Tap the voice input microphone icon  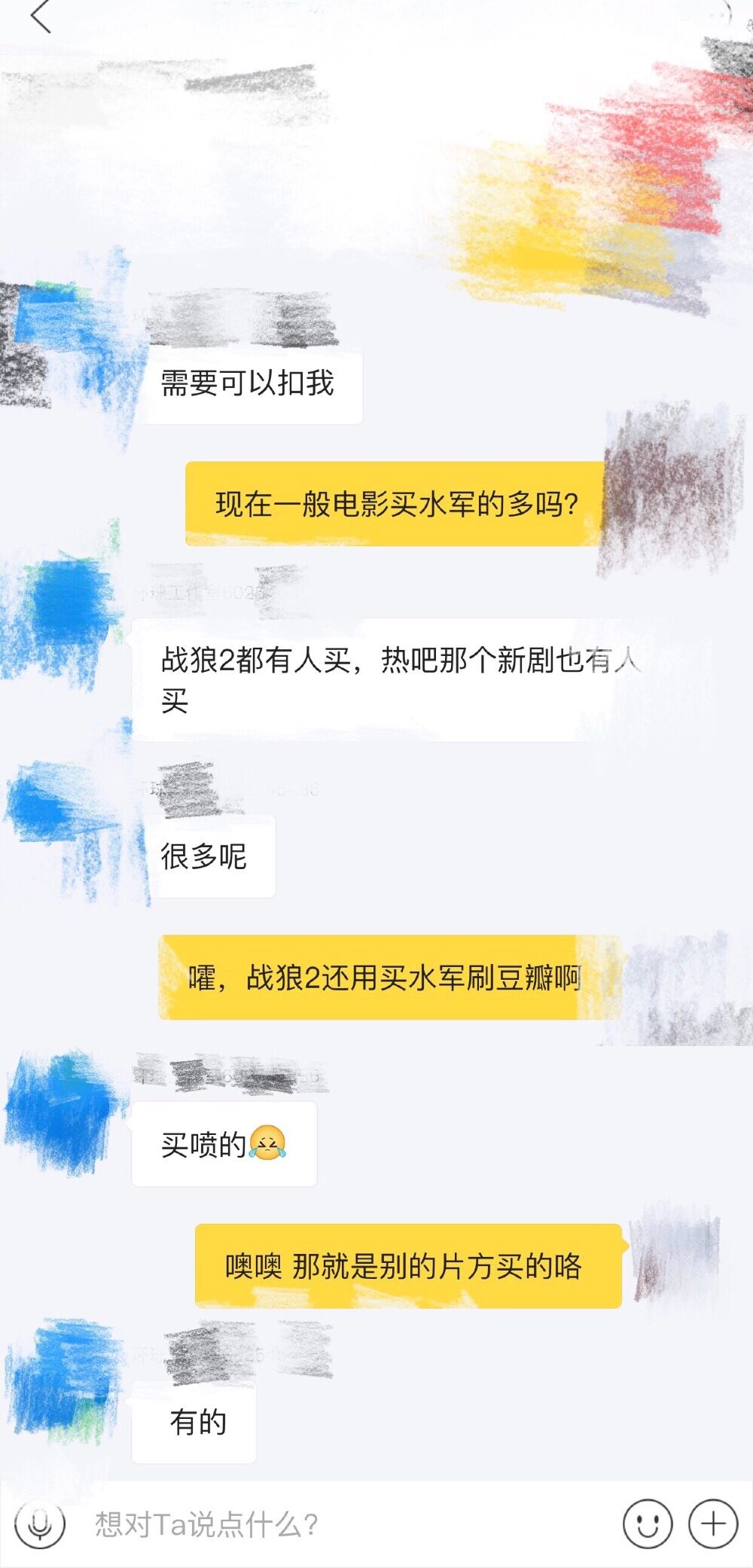pos(40,1524)
